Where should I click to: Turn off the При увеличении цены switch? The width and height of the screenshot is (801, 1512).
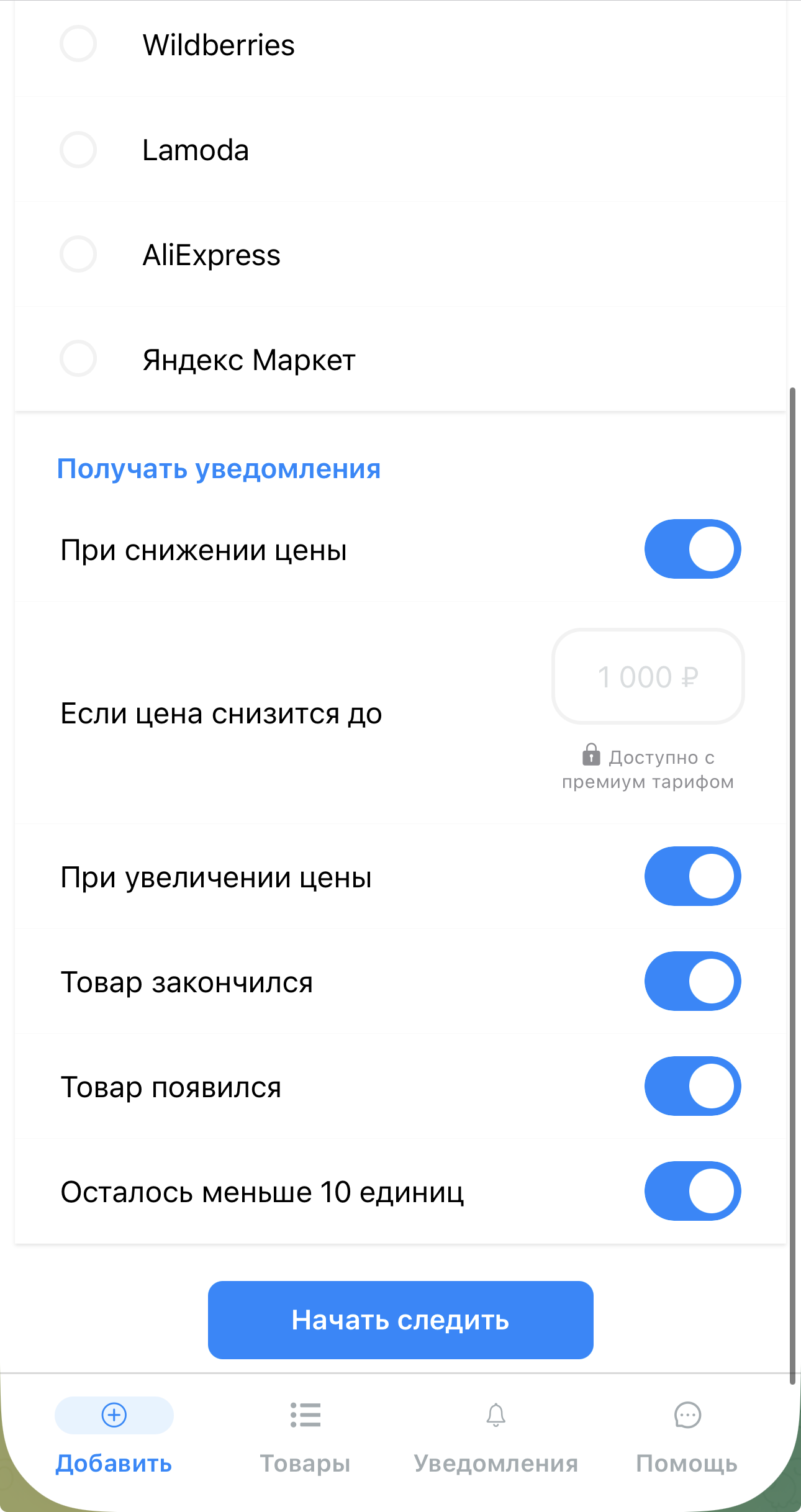point(692,876)
